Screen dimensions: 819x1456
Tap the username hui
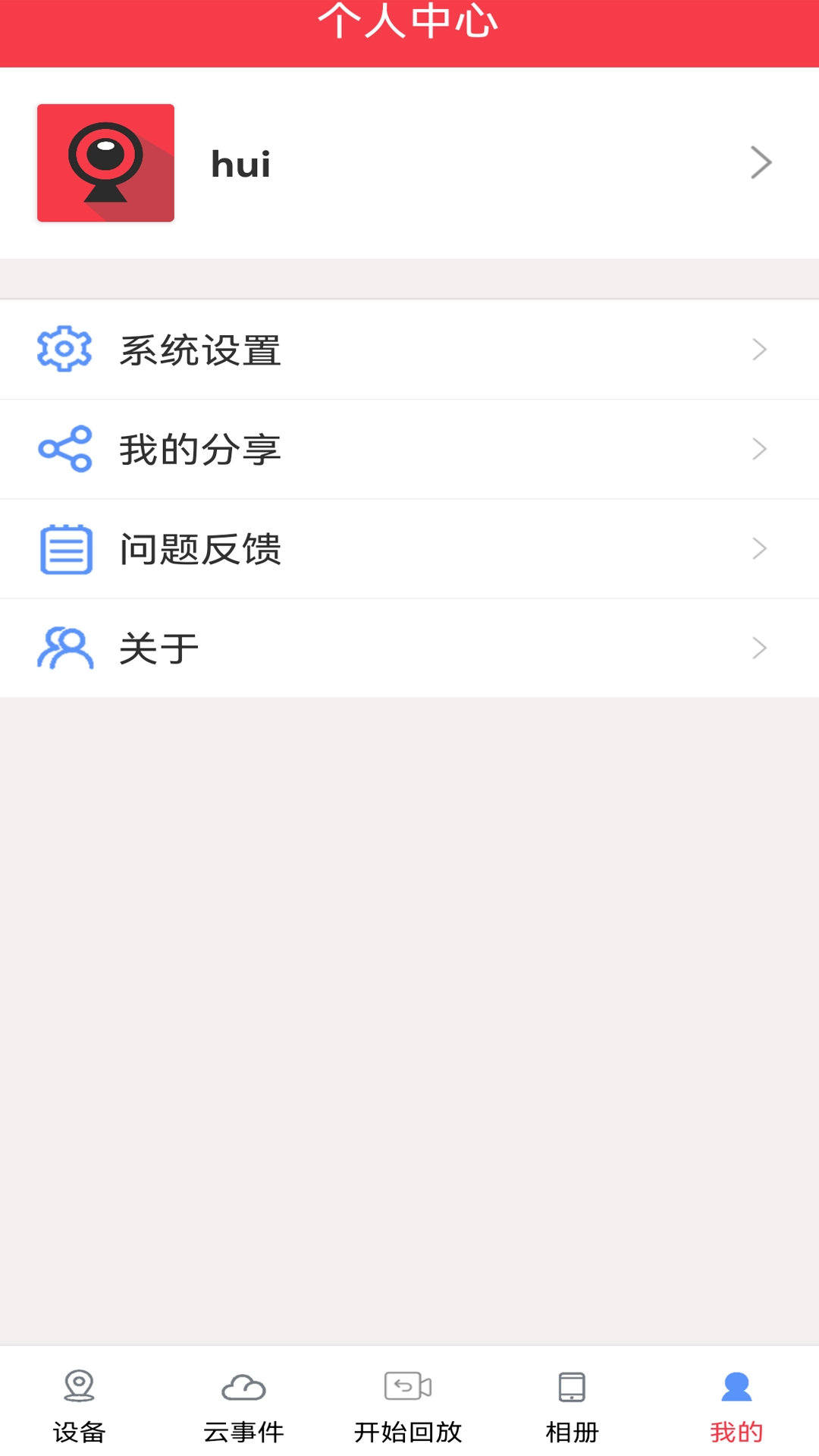(x=240, y=163)
